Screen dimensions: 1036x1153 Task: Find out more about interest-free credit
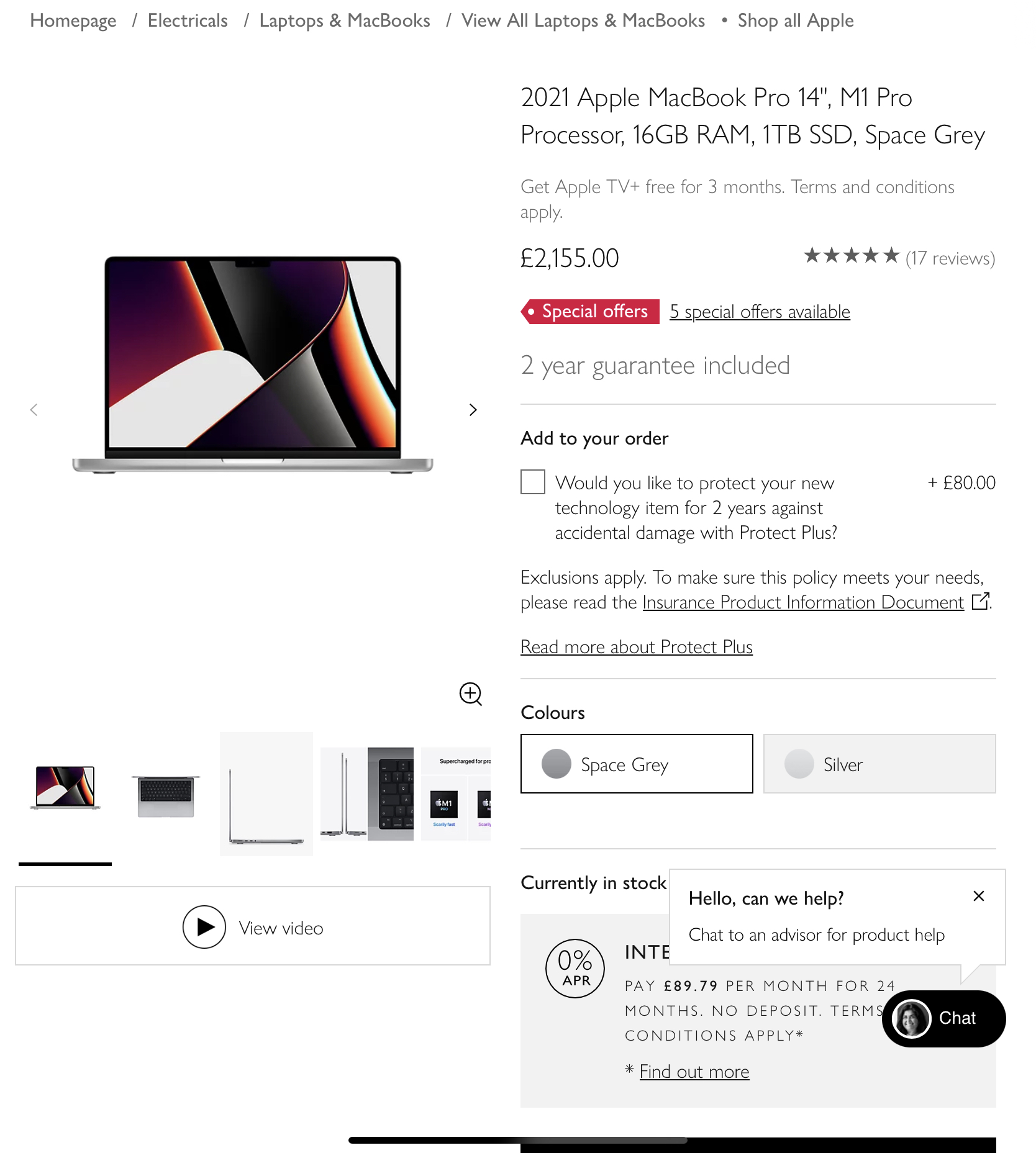pos(694,1072)
